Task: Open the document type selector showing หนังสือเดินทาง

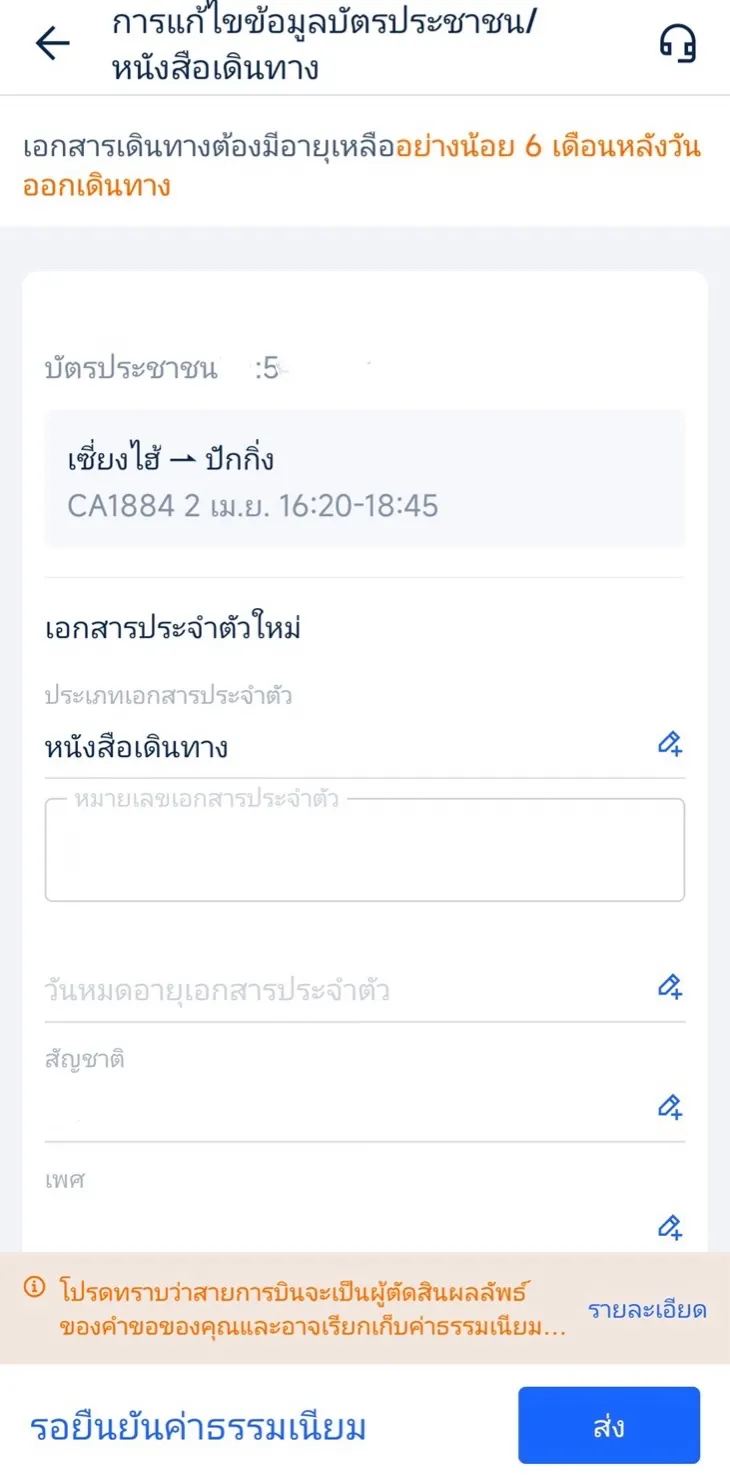Action: point(200,745)
